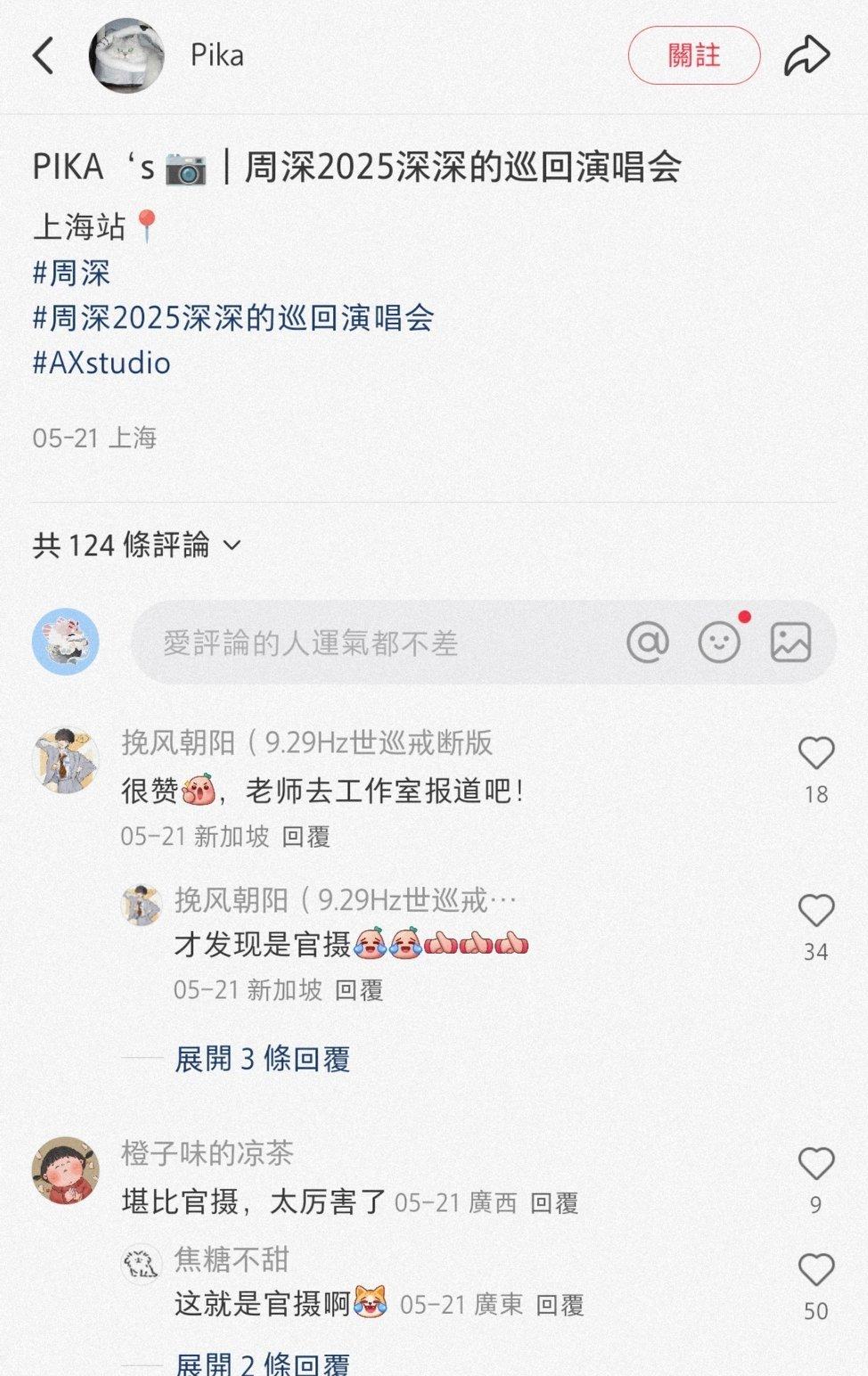Mention someone with the @ icon

point(648,642)
